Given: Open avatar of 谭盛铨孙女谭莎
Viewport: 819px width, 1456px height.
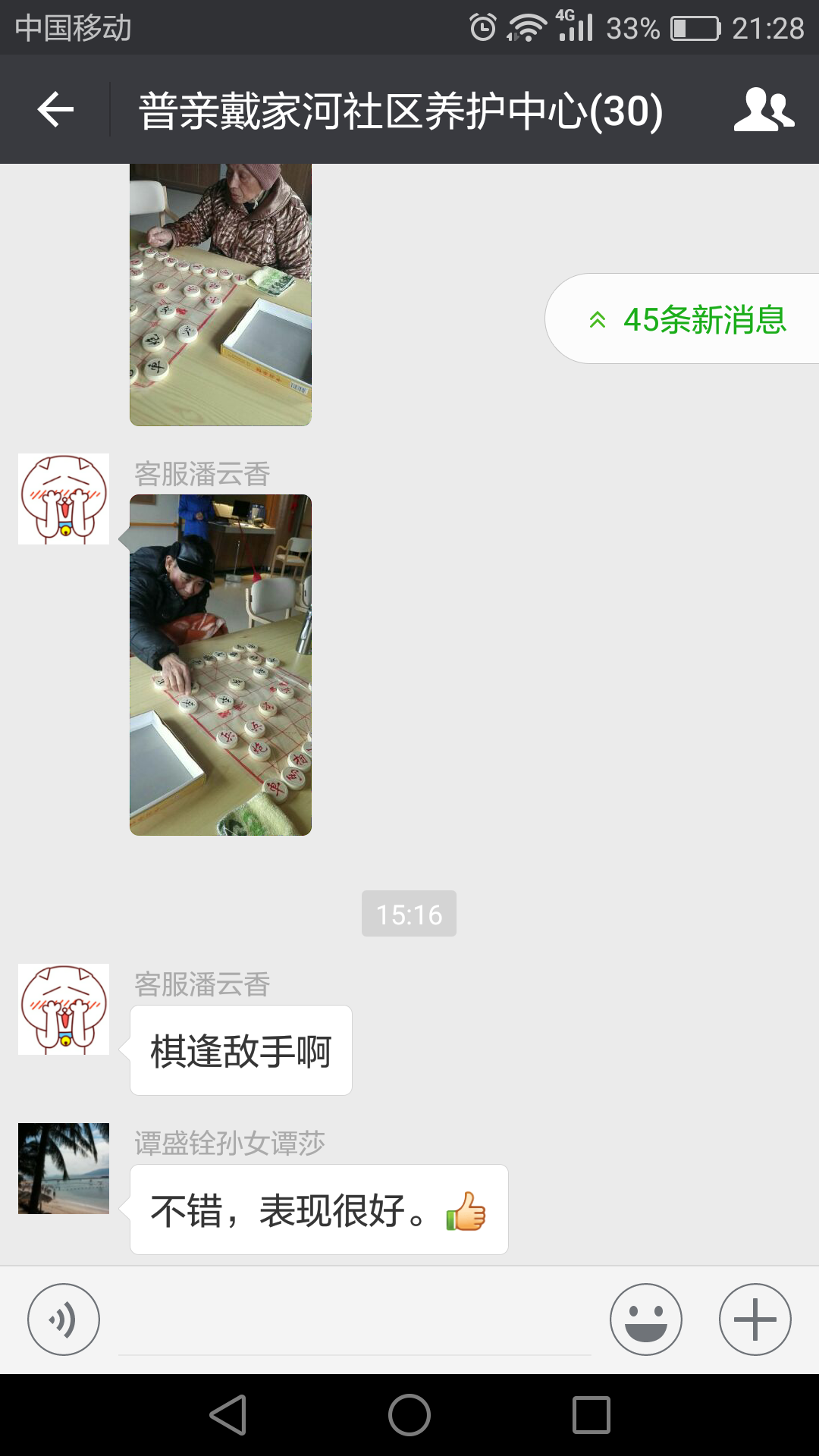Looking at the screenshot, I should pos(64,1169).
